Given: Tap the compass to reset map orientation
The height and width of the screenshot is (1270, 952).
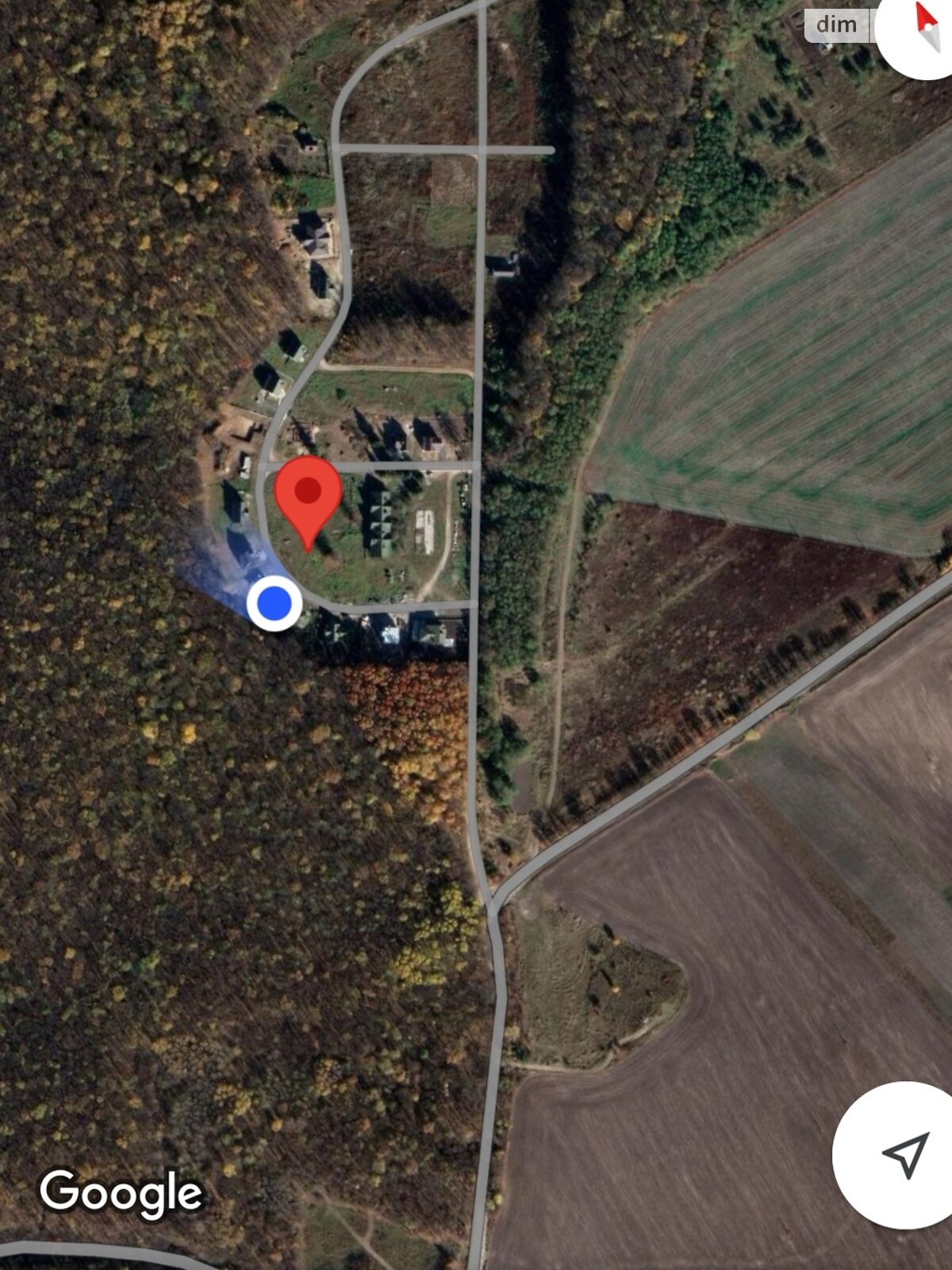Looking at the screenshot, I should coord(922,30).
